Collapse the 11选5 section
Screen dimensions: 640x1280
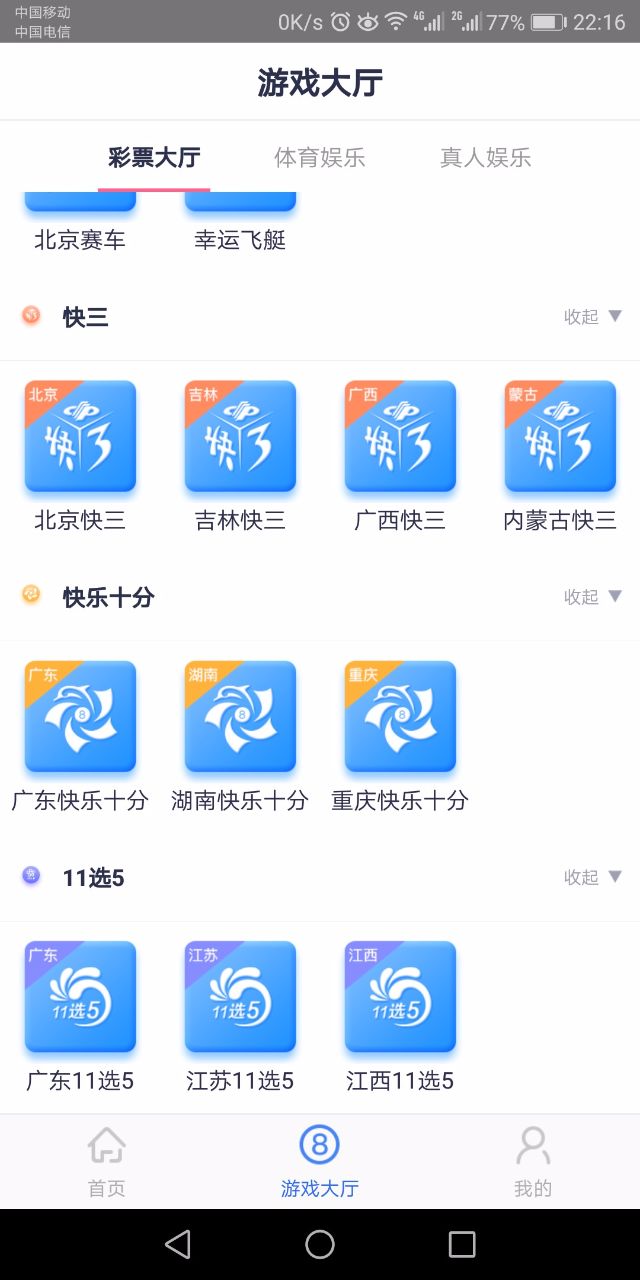coord(593,877)
